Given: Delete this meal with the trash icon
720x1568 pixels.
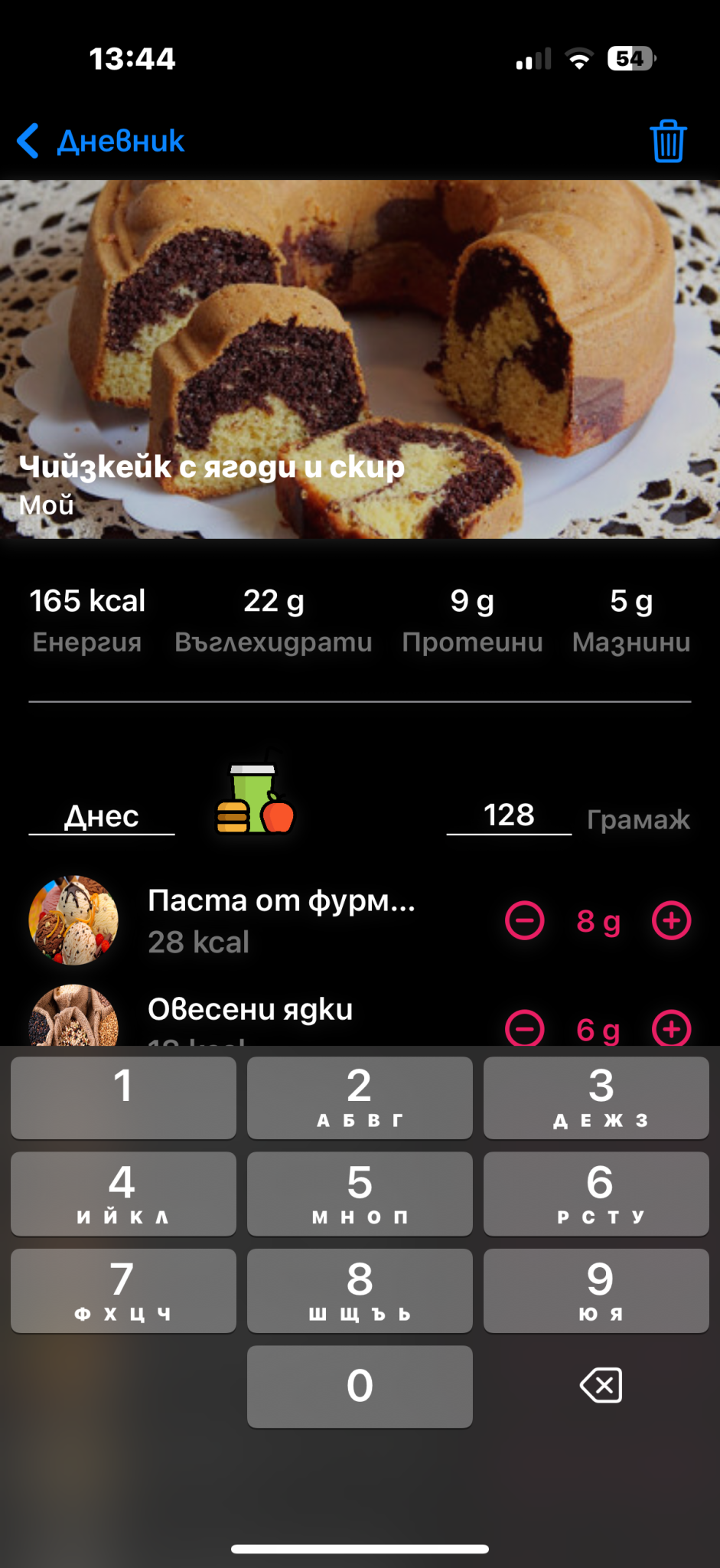Looking at the screenshot, I should pos(668,142).
